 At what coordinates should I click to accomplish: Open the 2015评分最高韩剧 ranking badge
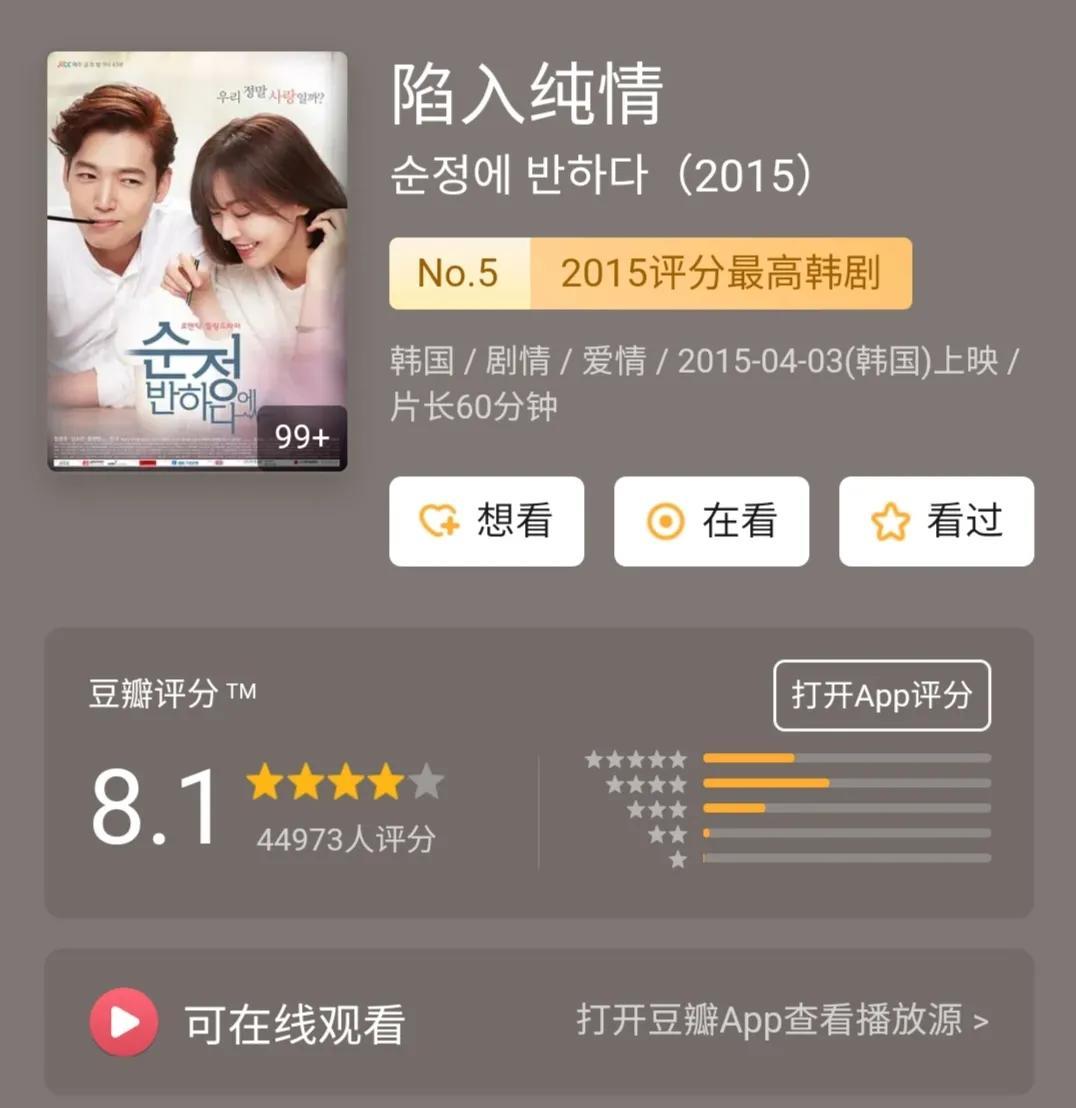(650, 273)
